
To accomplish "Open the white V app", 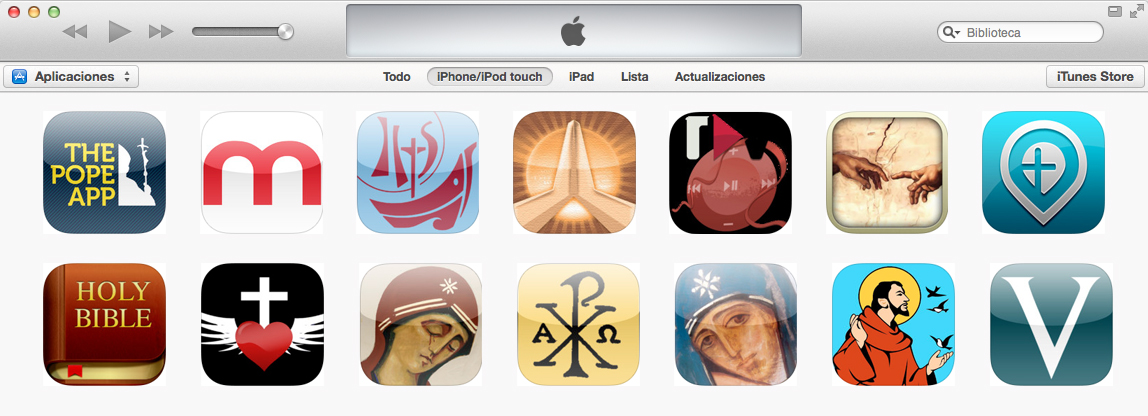I will (x=1050, y=323).
